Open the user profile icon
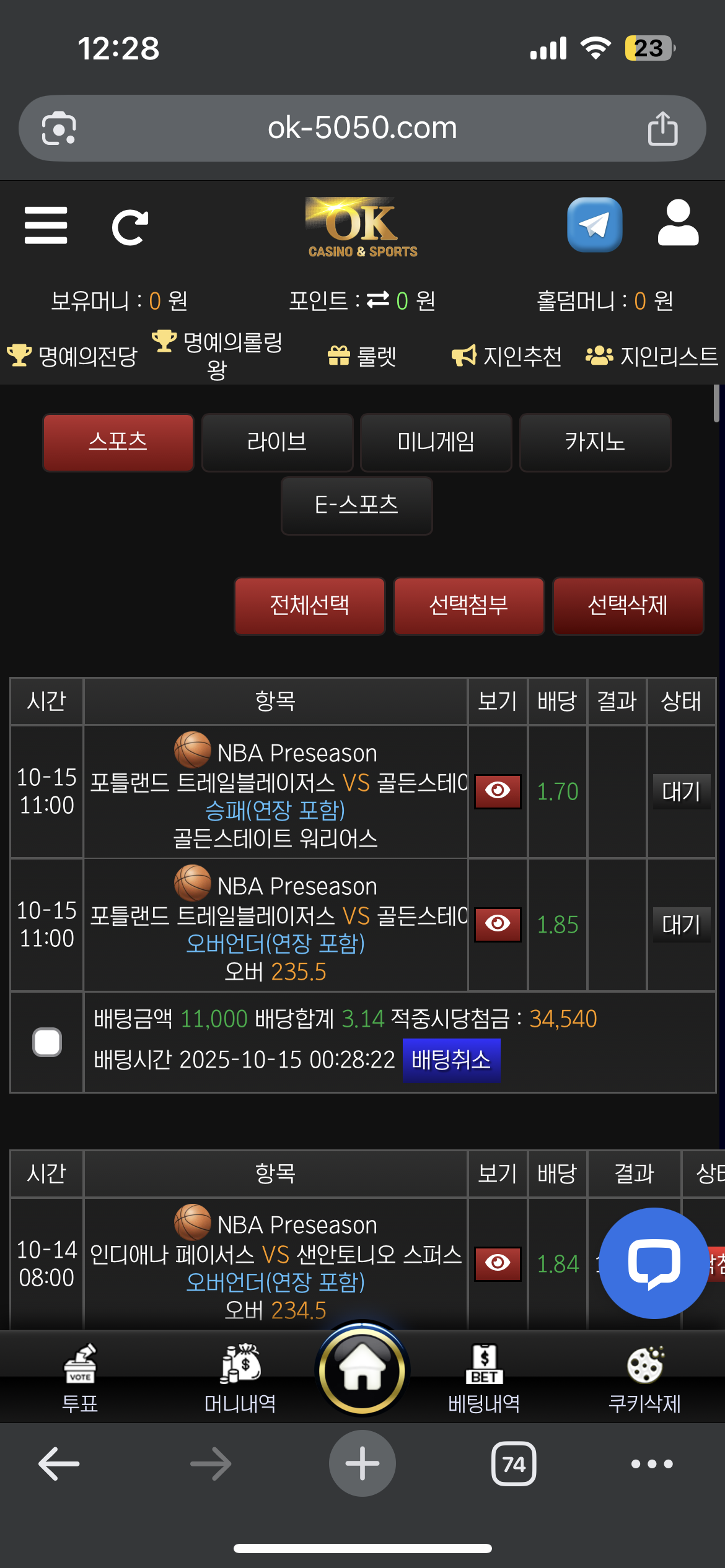This screenshot has width=725, height=1568. click(678, 224)
